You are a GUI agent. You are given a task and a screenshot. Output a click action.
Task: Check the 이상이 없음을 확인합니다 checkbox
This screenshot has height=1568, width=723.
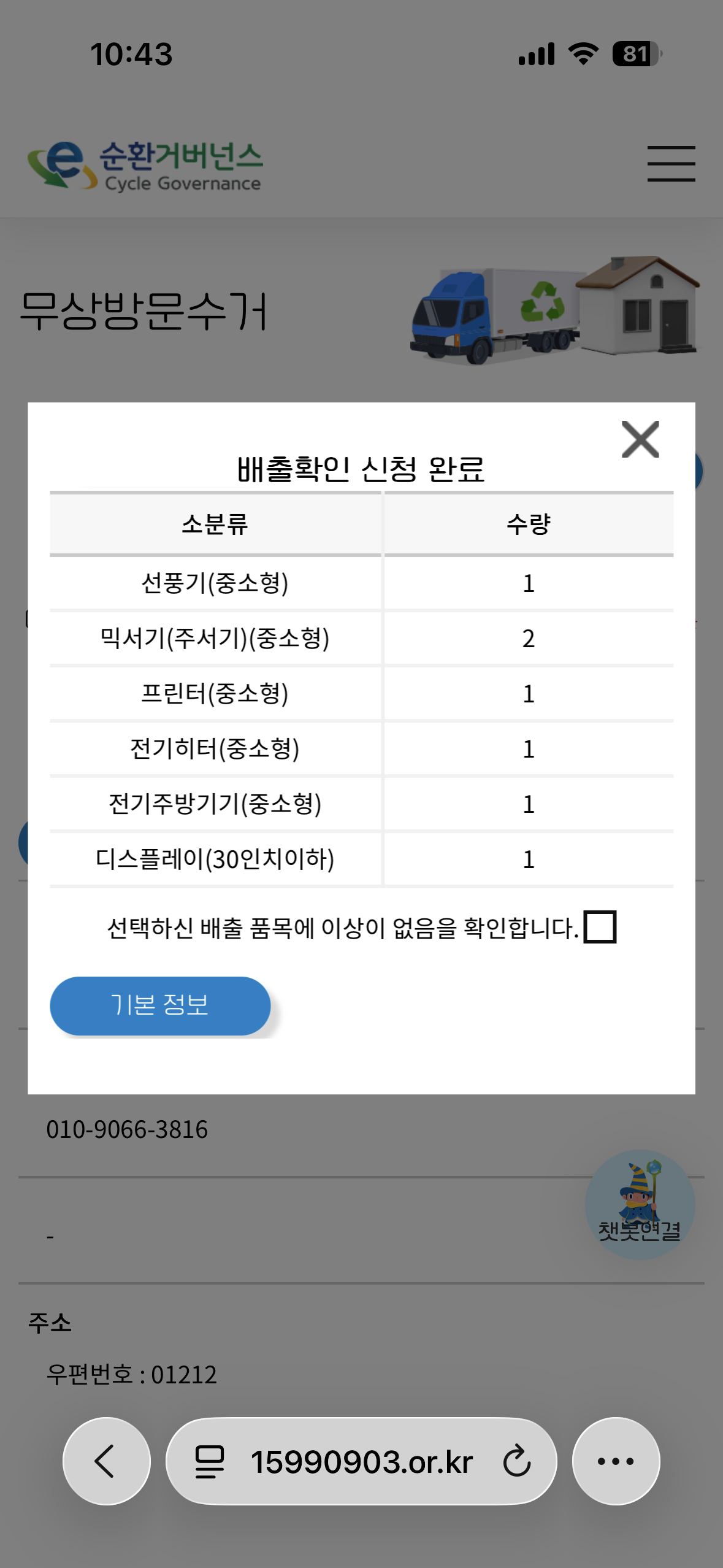click(600, 926)
